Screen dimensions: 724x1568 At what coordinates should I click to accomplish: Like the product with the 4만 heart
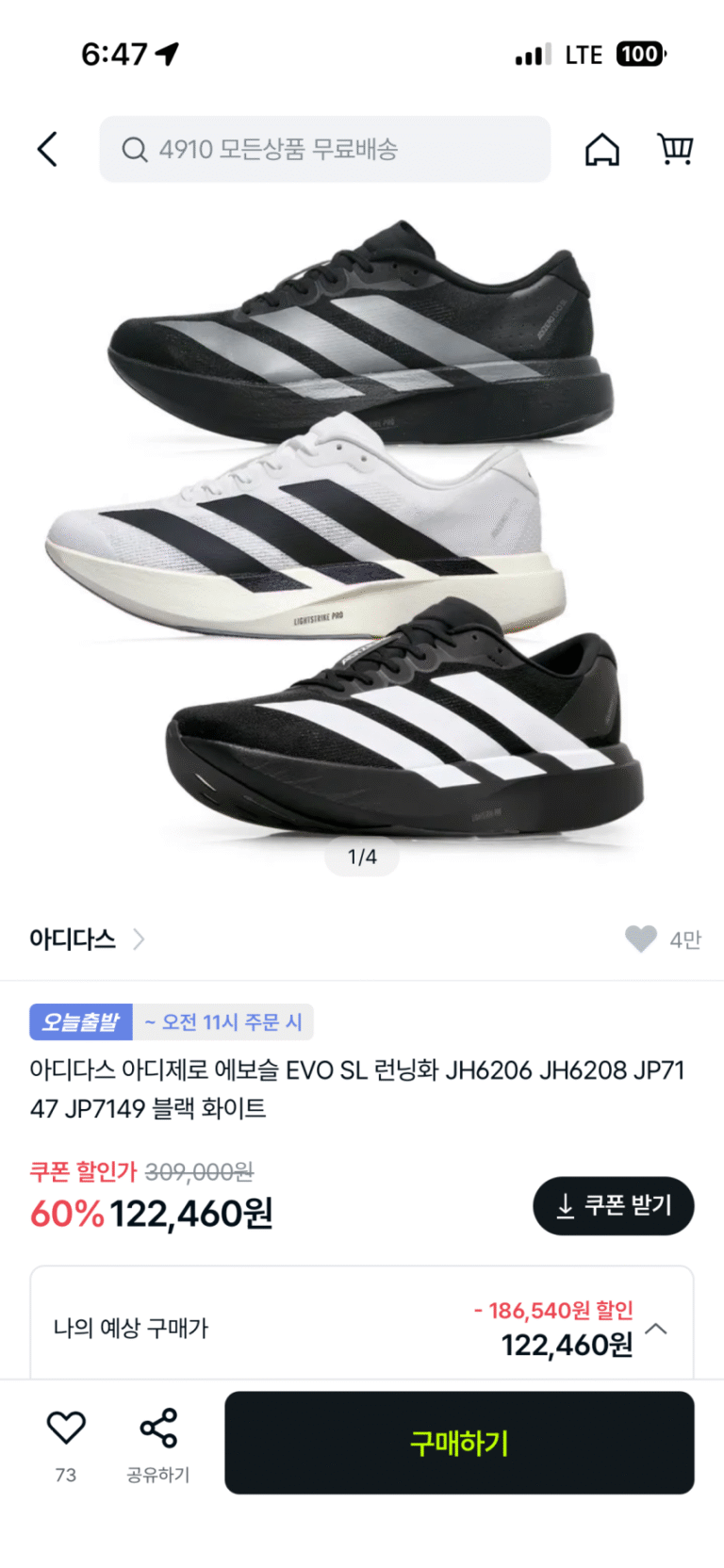[641, 939]
